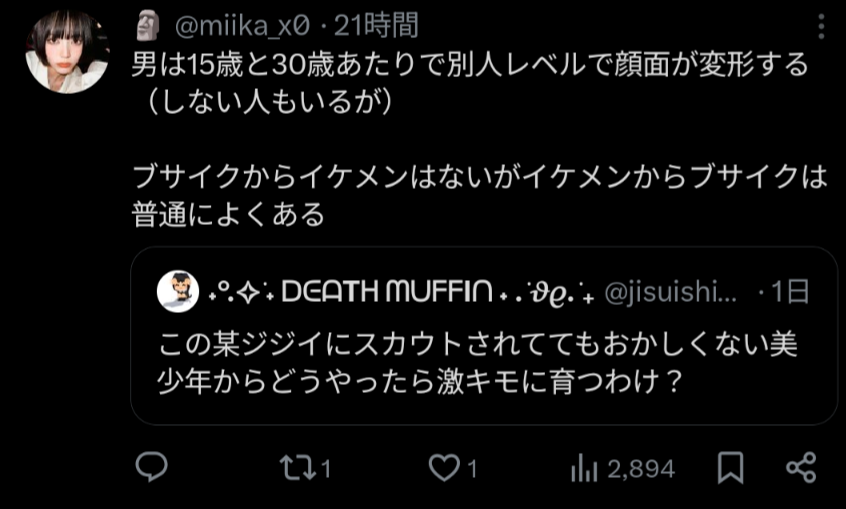Bookmark this post

730,467
